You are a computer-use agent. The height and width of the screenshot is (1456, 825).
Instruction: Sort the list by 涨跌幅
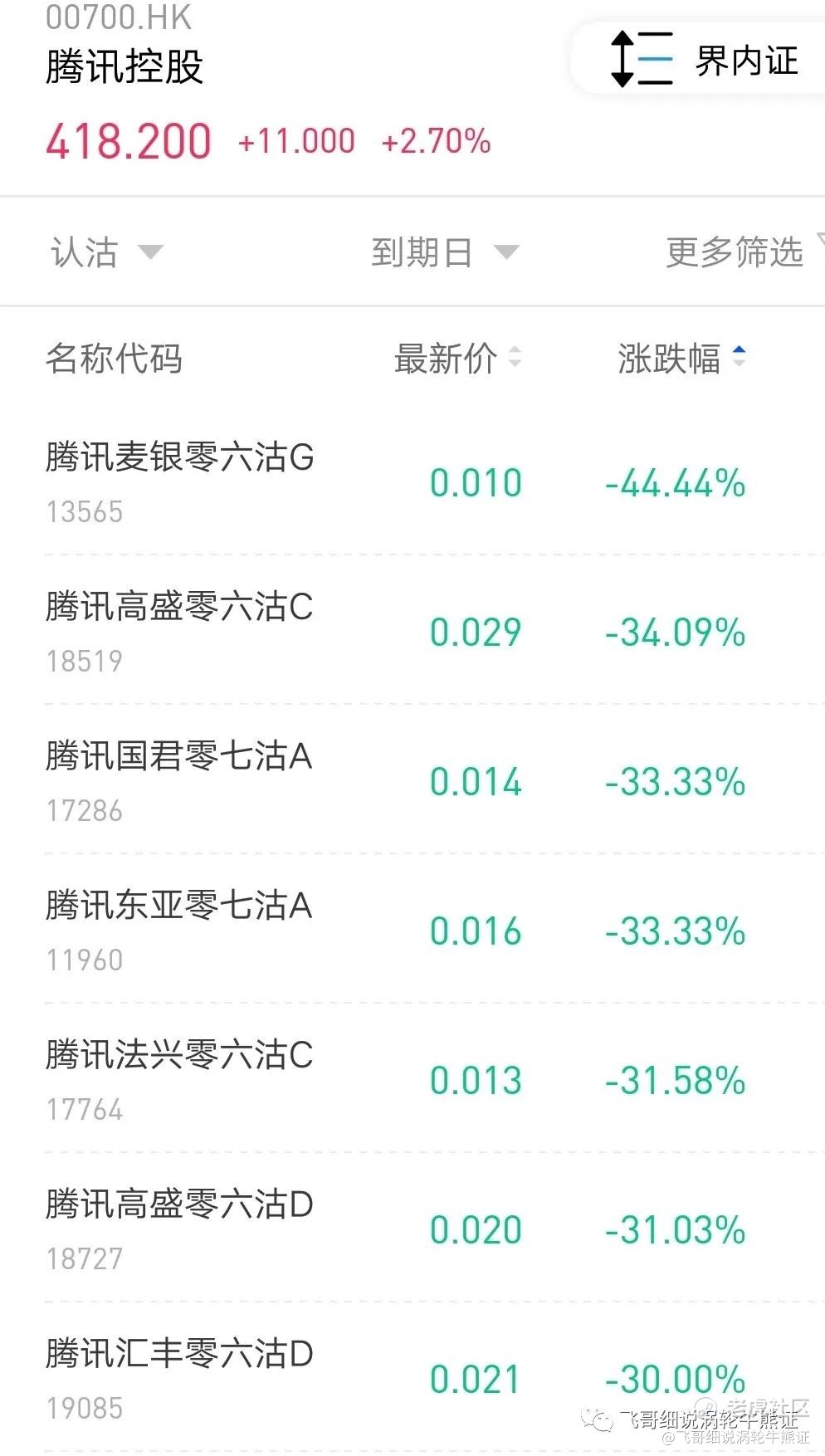[x=682, y=359]
